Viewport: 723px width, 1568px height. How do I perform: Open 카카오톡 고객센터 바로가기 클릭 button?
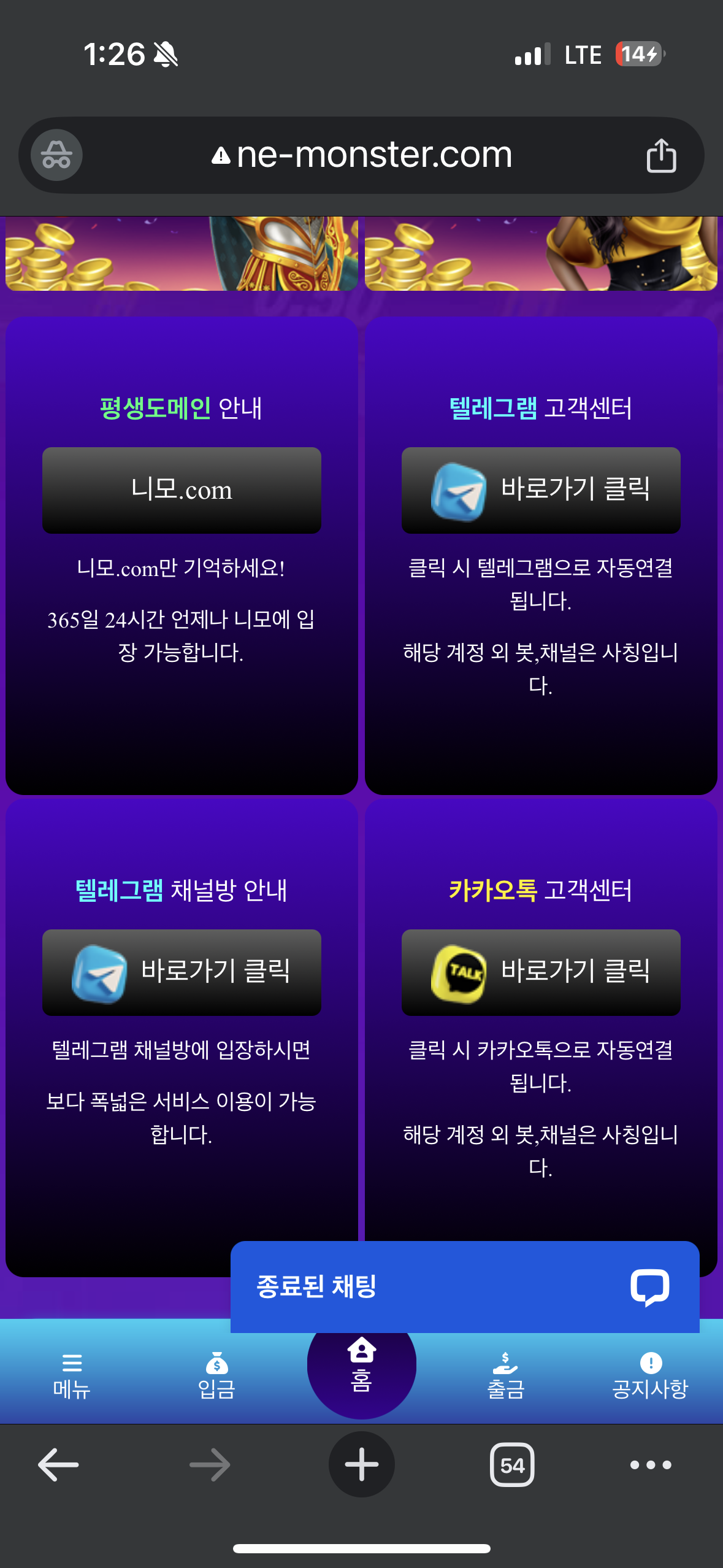pyautogui.click(x=541, y=972)
